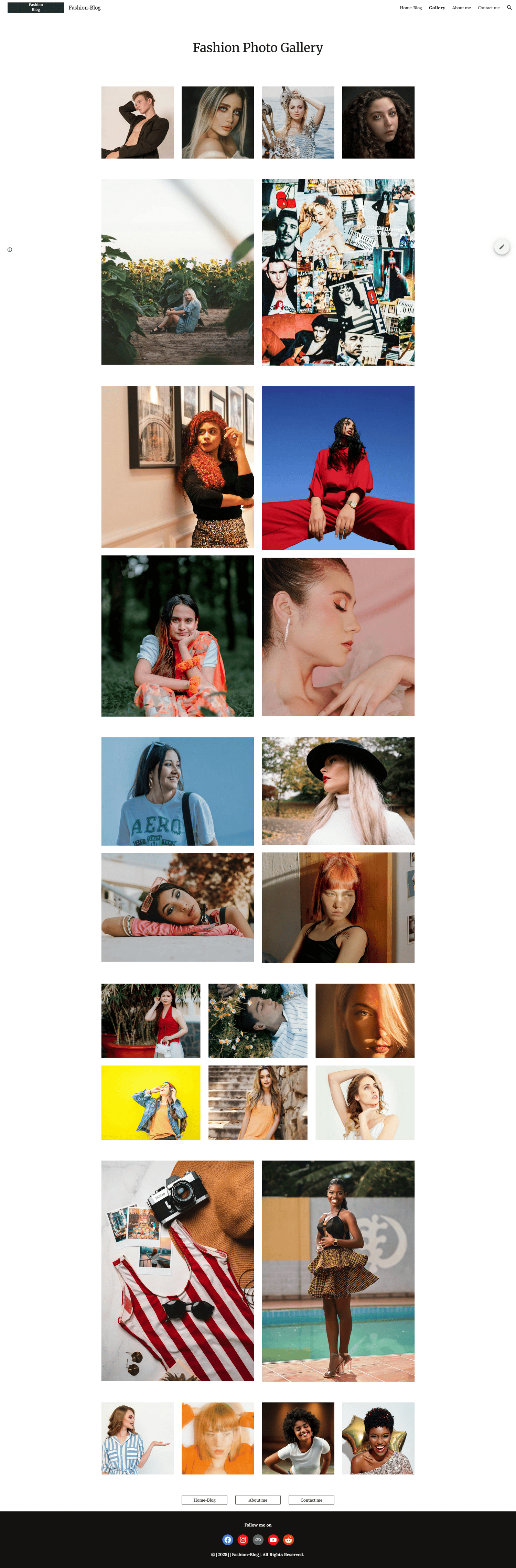The image size is (516, 1568).
Task: Tap the Home-Blog button above the footer
Action: [204, 1500]
